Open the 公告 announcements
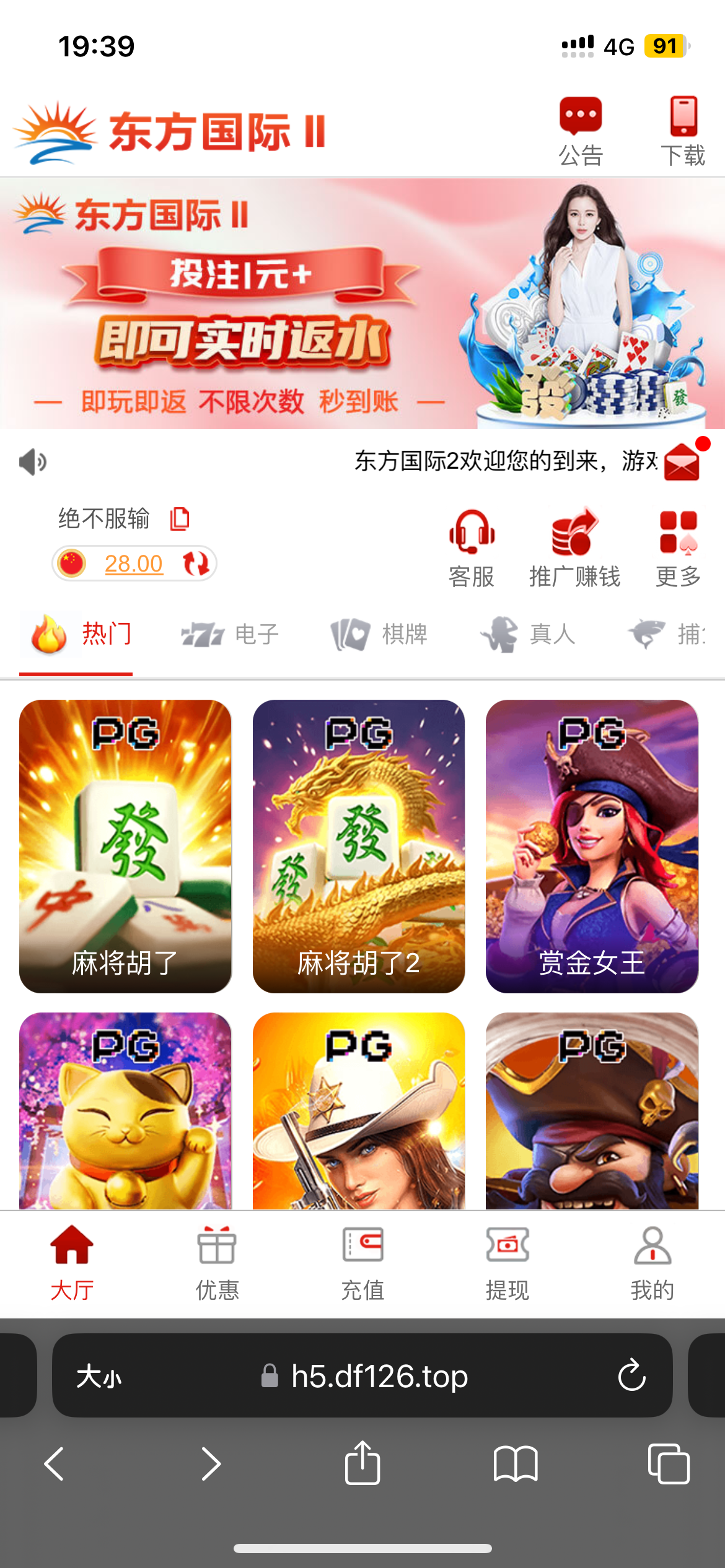 tap(581, 130)
